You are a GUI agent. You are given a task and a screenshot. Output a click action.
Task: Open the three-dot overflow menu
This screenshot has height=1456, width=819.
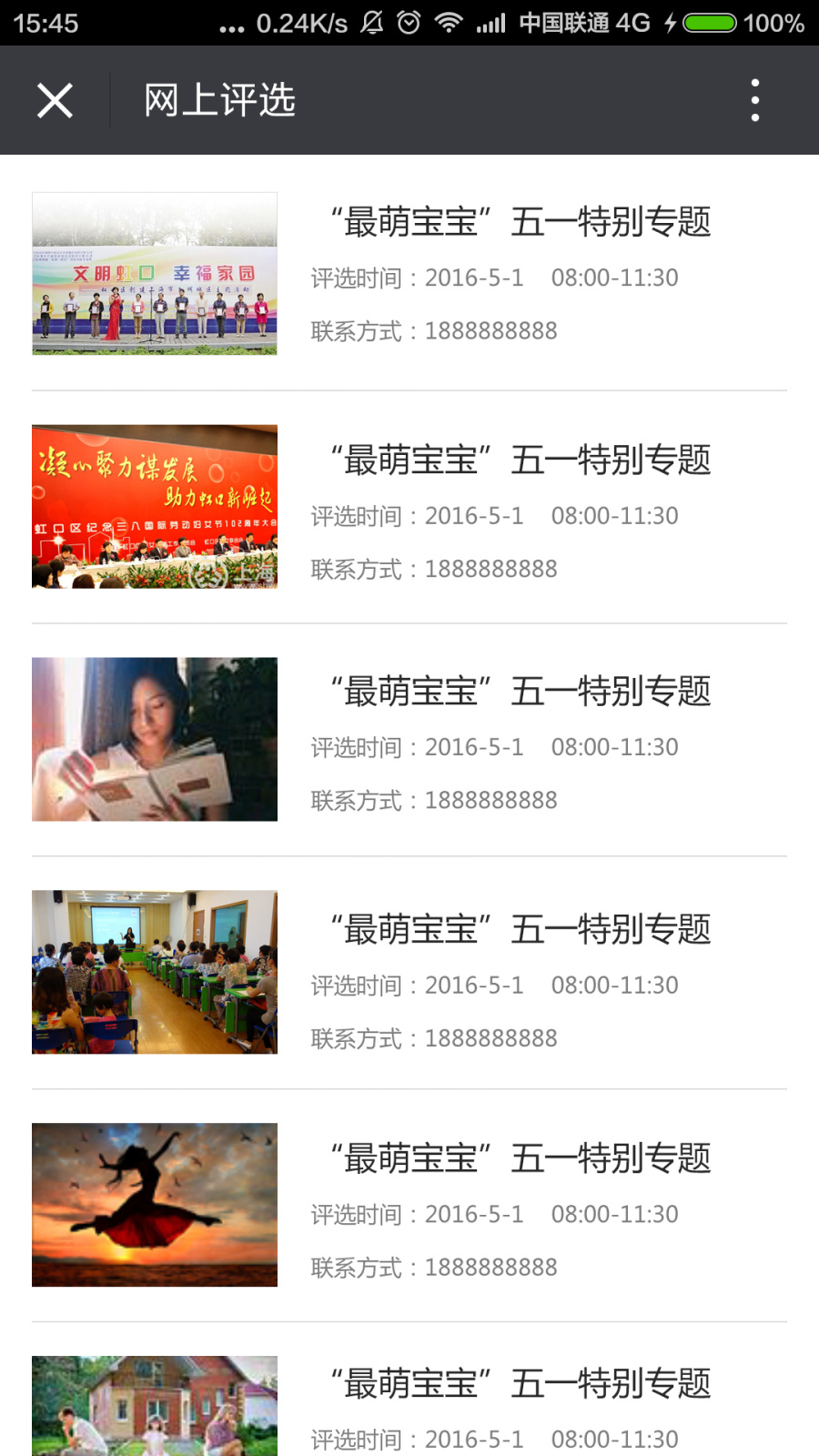point(753,100)
